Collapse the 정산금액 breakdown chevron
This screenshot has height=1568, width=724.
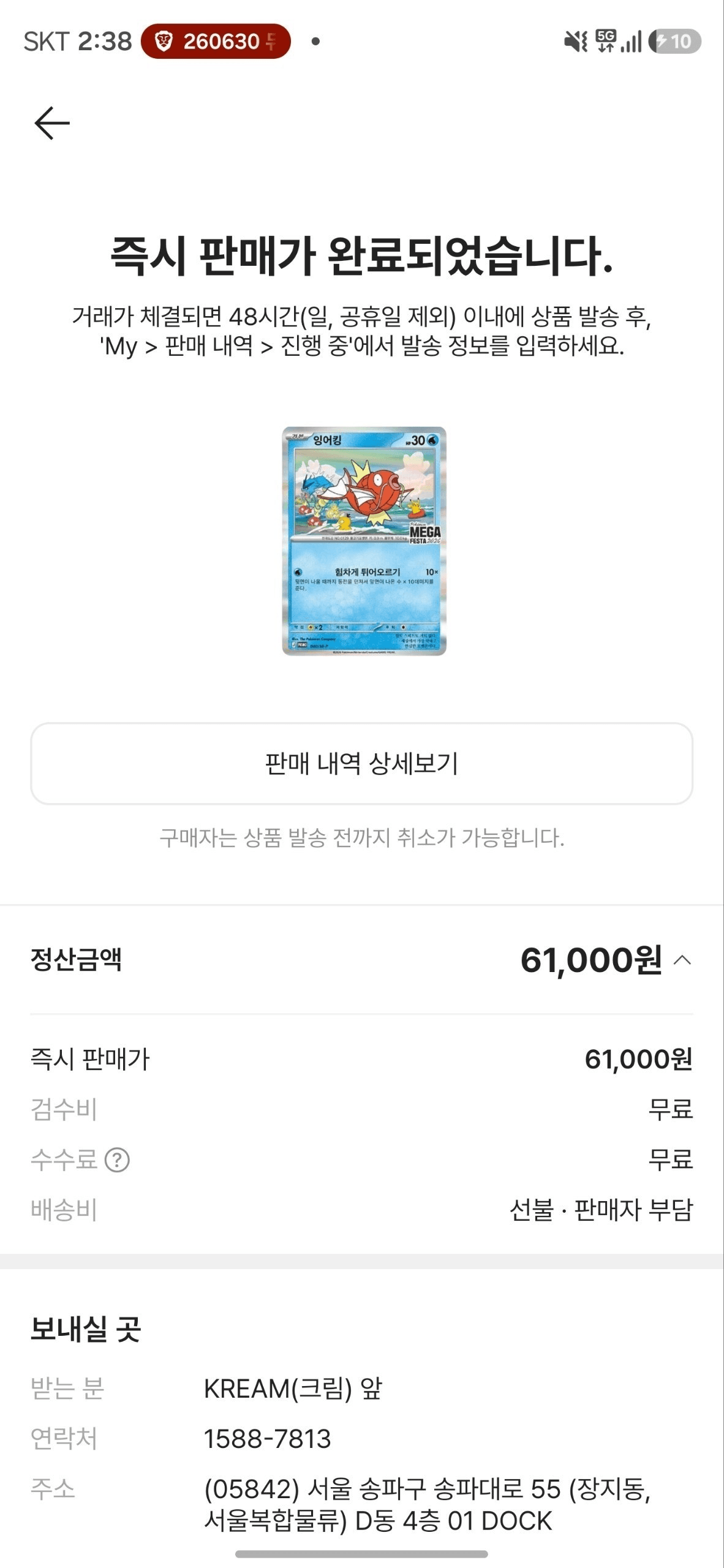(682, 960)
